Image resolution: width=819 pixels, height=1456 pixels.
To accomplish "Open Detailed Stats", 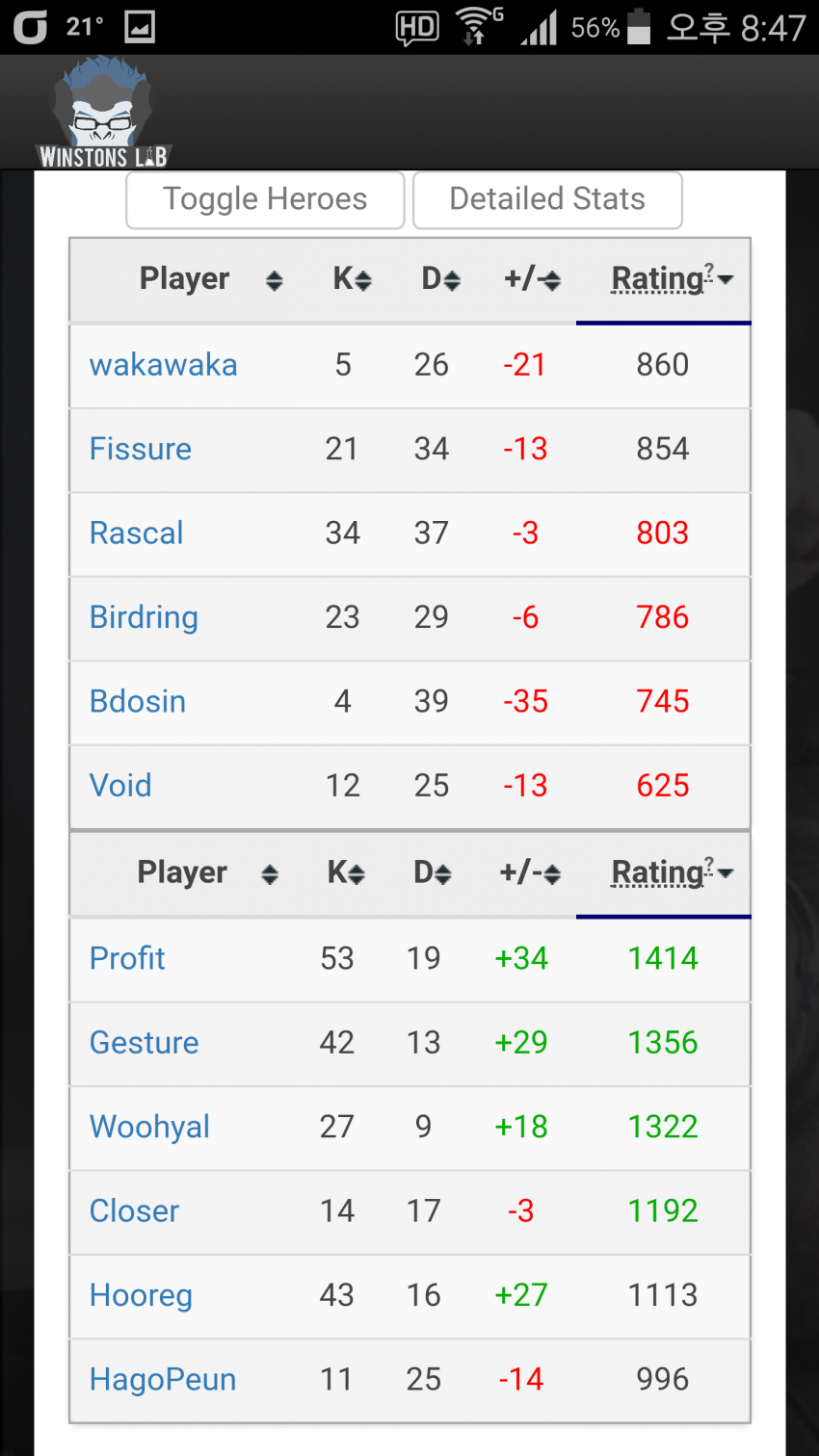I will (547, 199).
